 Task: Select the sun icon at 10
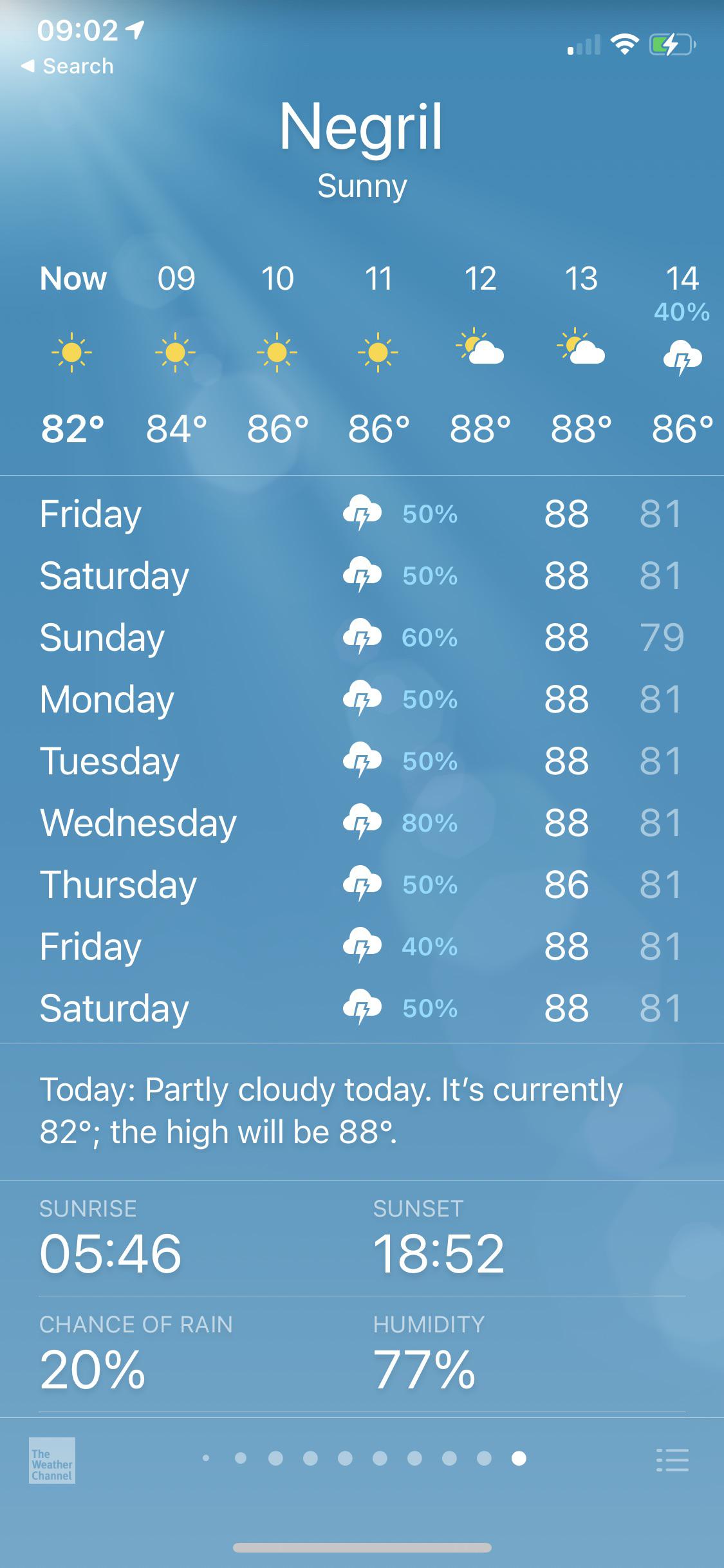point(275,353)
